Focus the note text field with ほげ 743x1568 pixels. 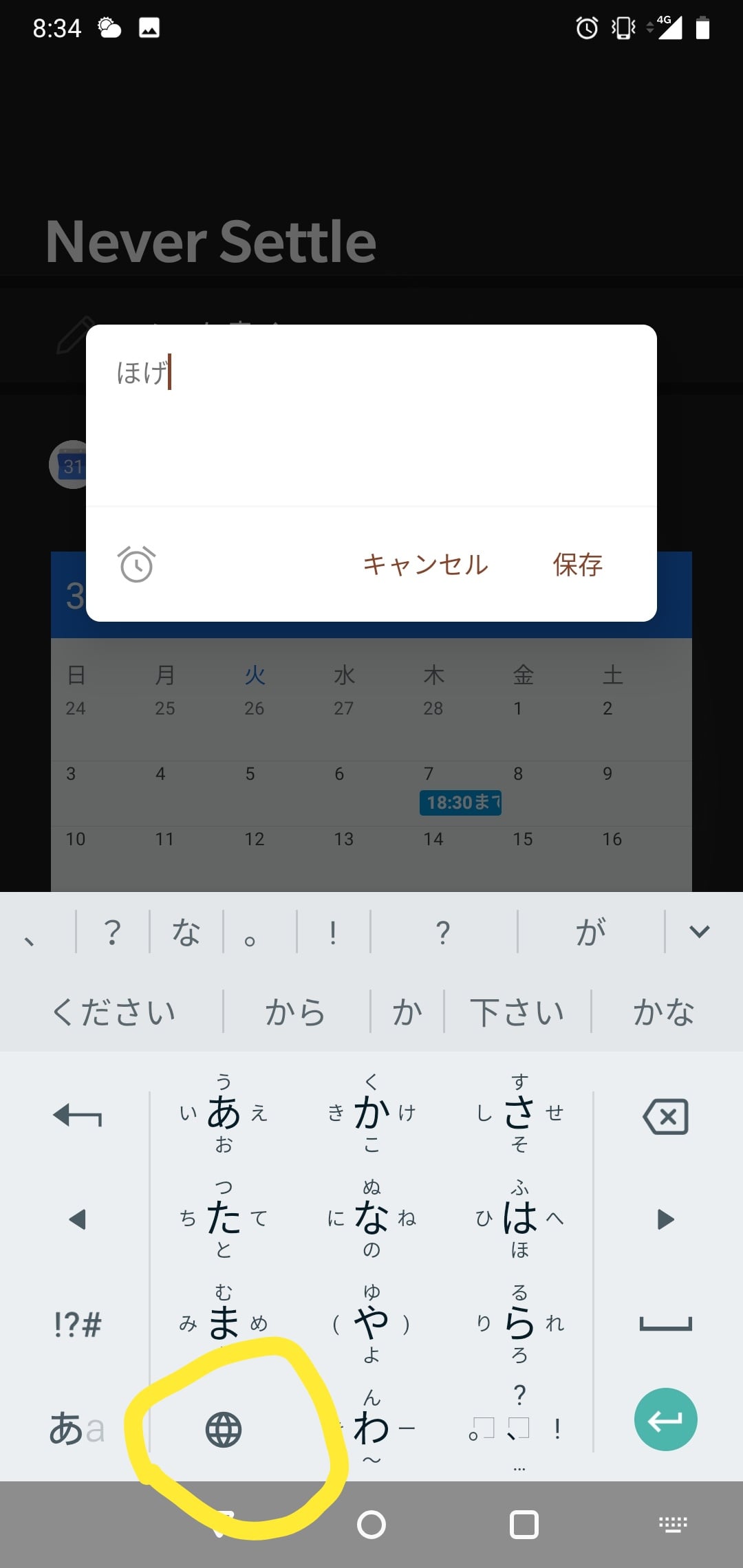tap(370, 413)
